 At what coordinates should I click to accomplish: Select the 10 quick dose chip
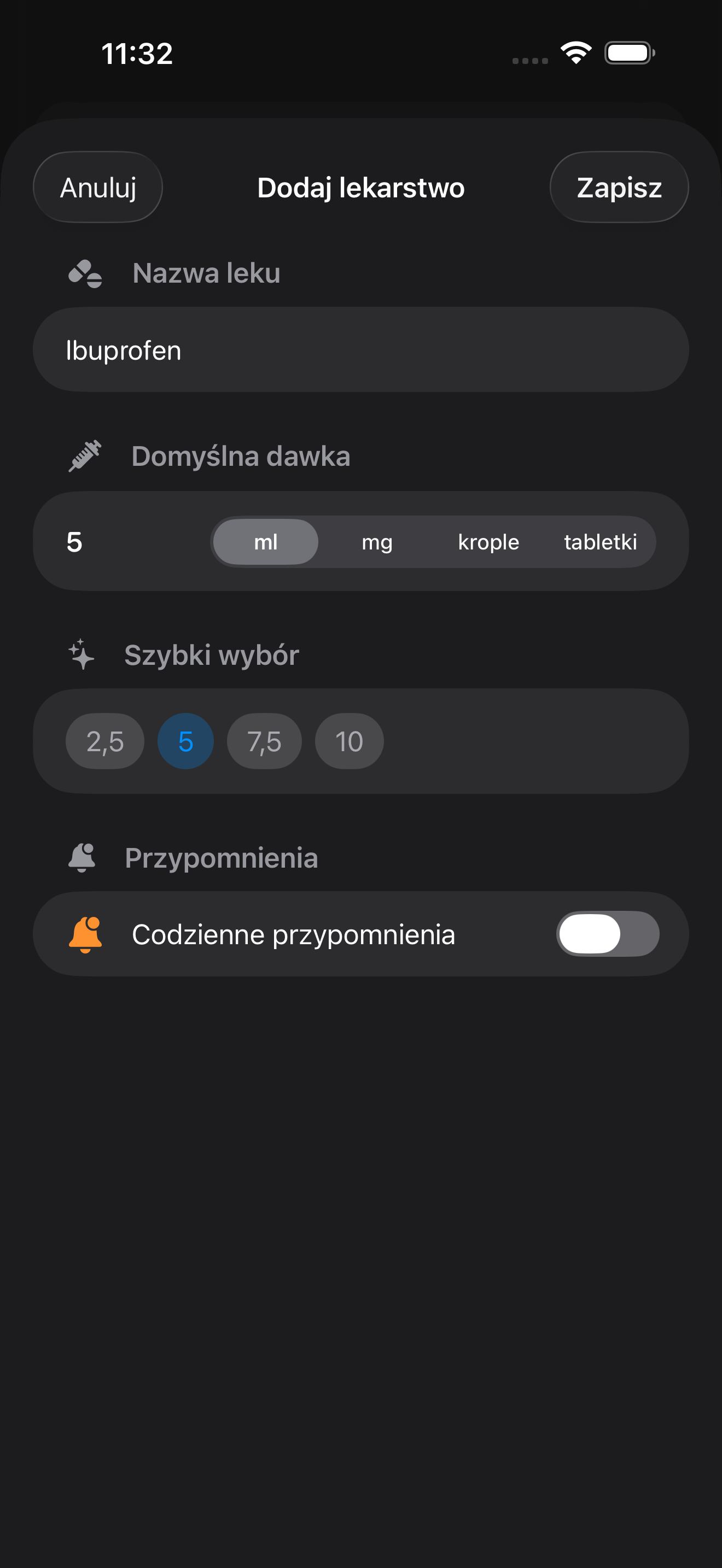pyautogui.click(x=348, y=741)
